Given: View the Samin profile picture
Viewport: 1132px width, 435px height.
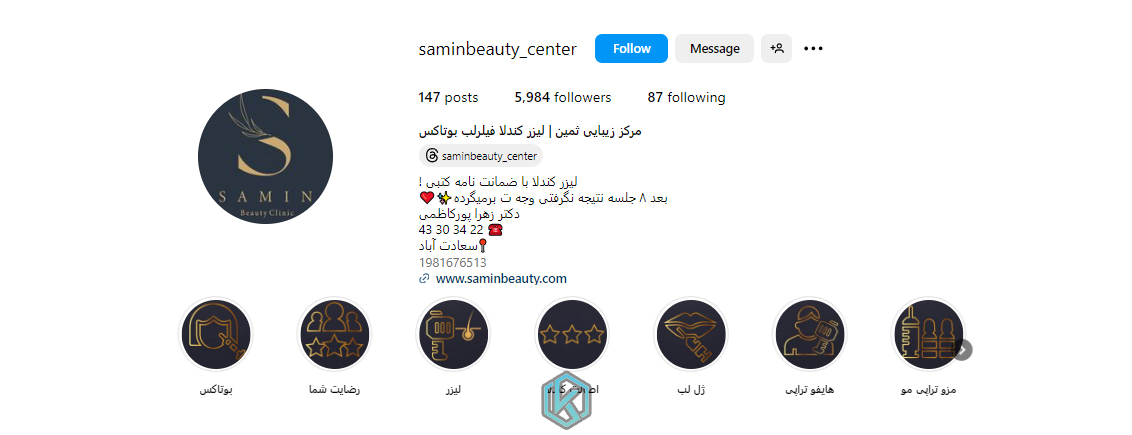Looking at the screenshot, I should point(265,157).
